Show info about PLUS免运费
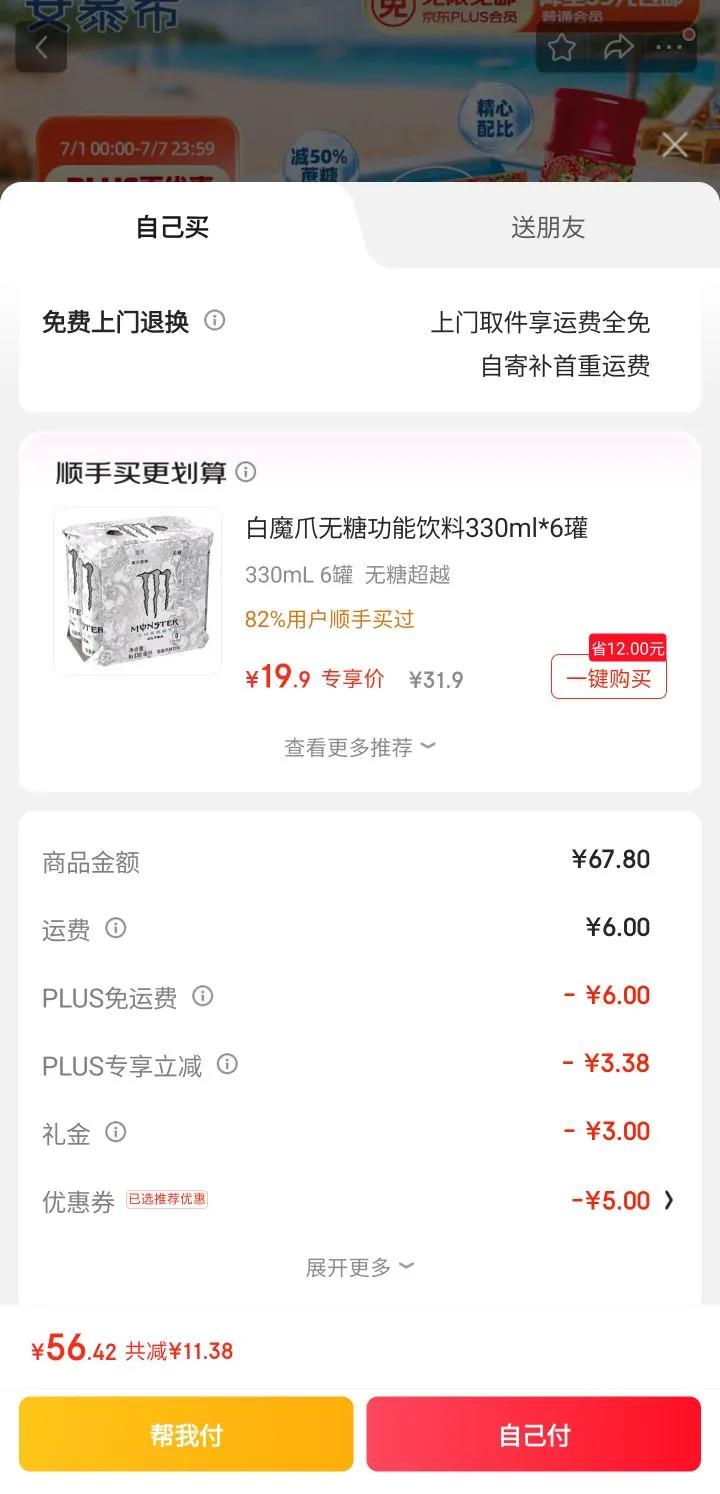Image resolution: width=720 pixels, height=1494 pixels. (203, 996)
